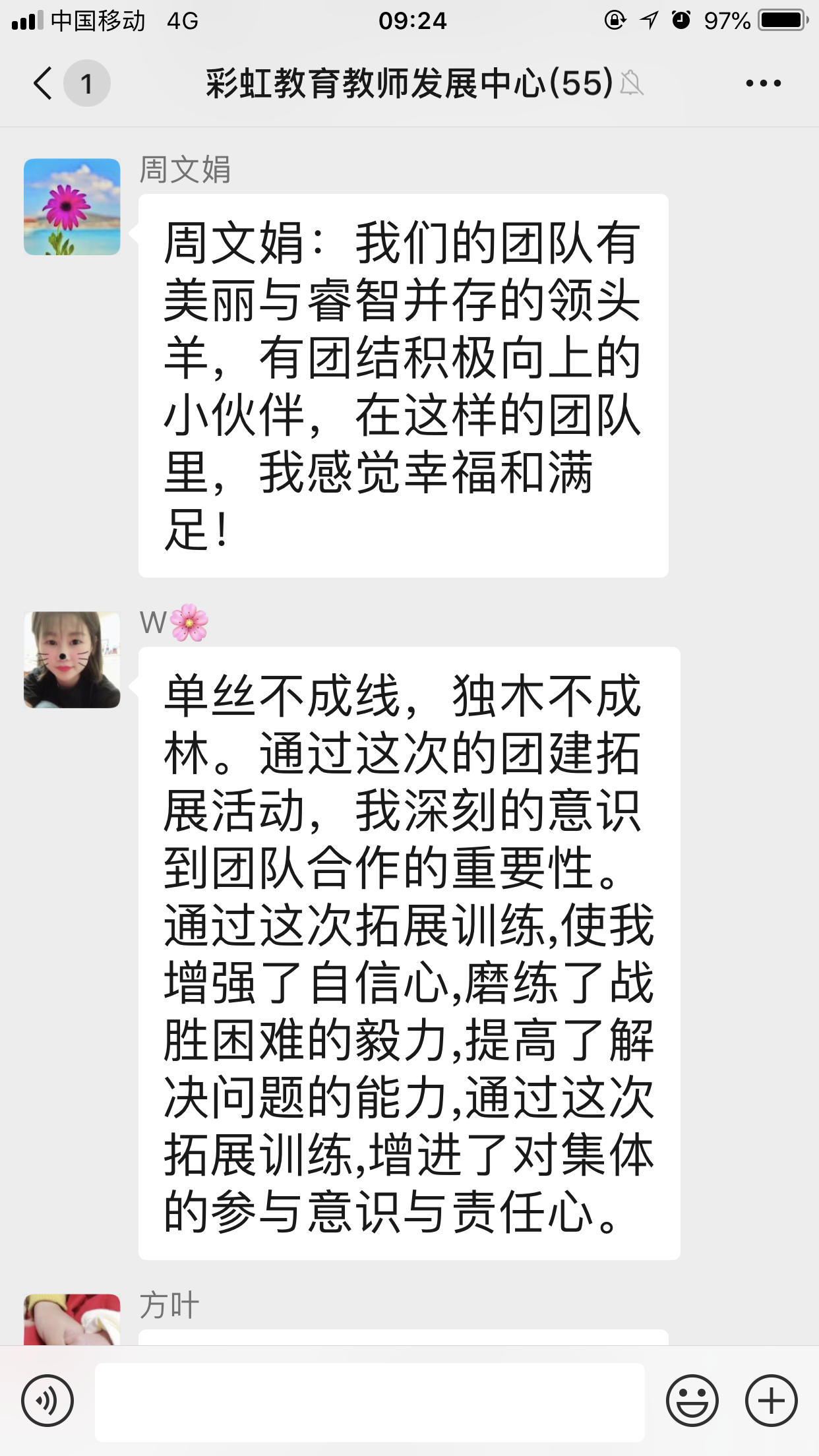
Task: Focus the message text field
Action: tap(369, 1402)
